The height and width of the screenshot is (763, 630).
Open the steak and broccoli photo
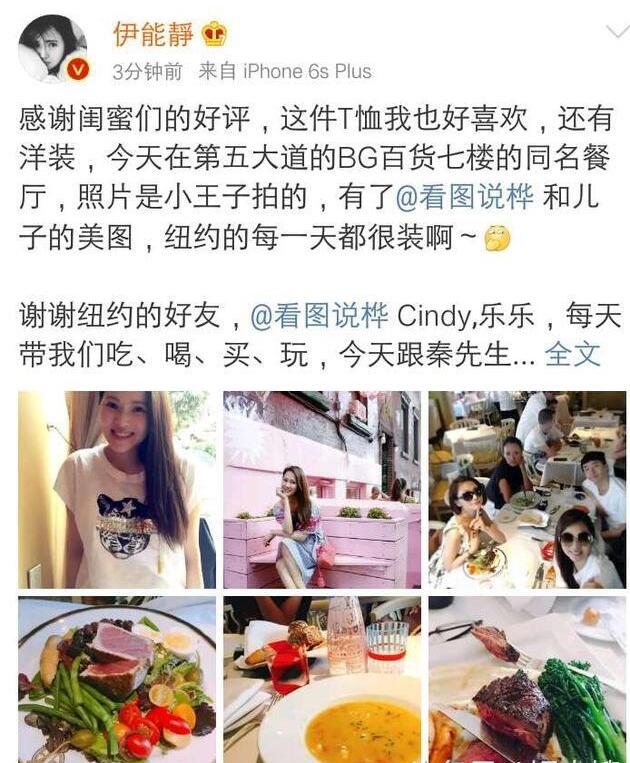pyautogui.click(x=527, y=680)
